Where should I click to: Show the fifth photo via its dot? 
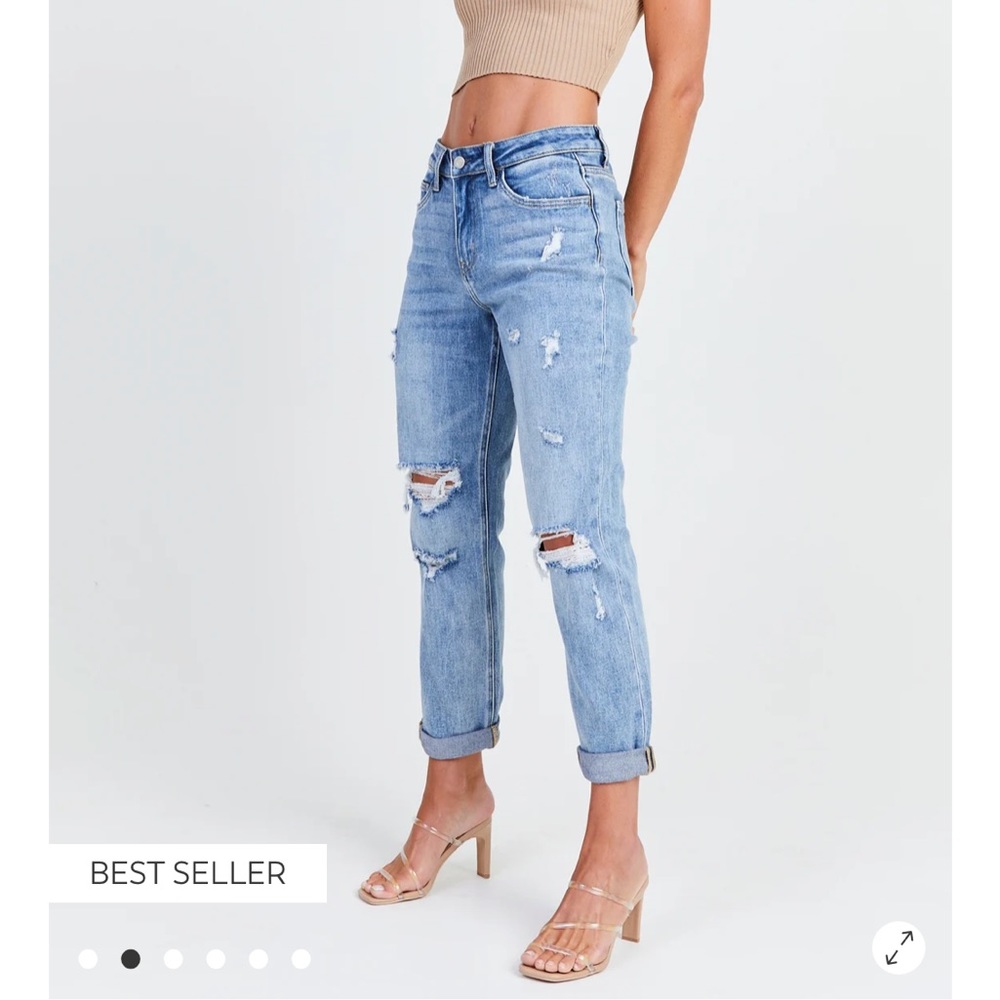258,959
